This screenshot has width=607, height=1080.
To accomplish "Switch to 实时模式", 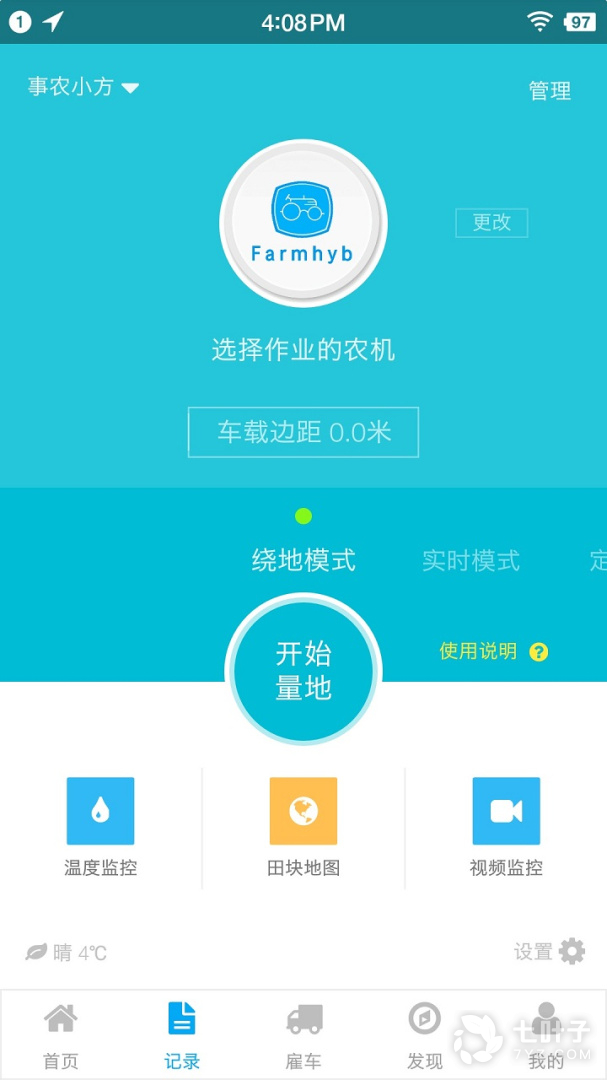I will tap(470, 560).
